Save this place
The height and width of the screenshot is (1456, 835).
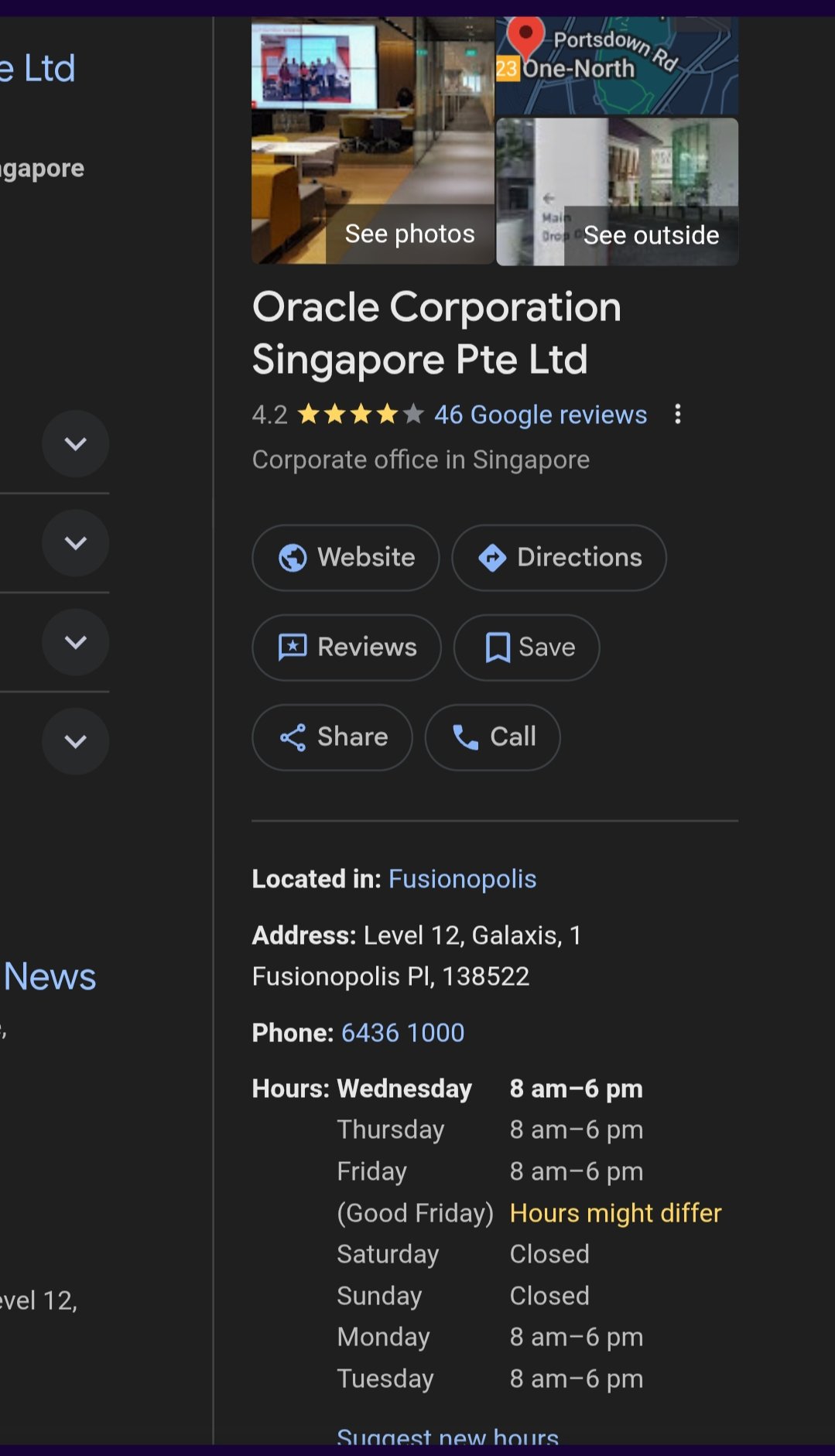[526, 648]
